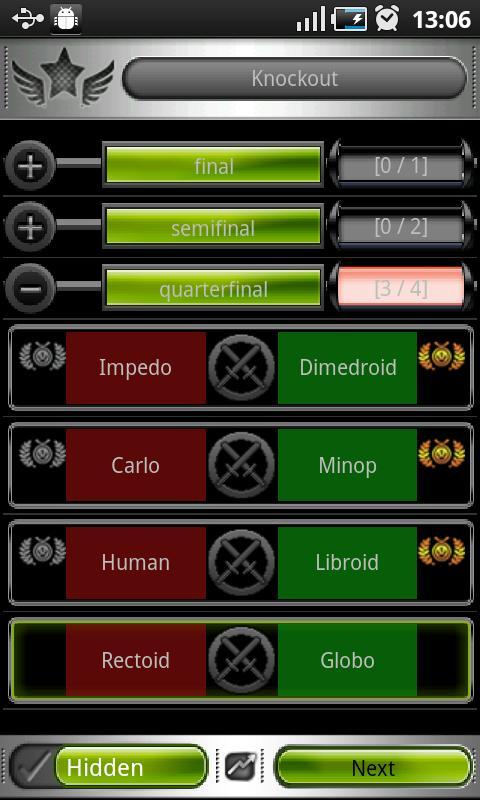
Task: Select the final round button
Action: 213,165
